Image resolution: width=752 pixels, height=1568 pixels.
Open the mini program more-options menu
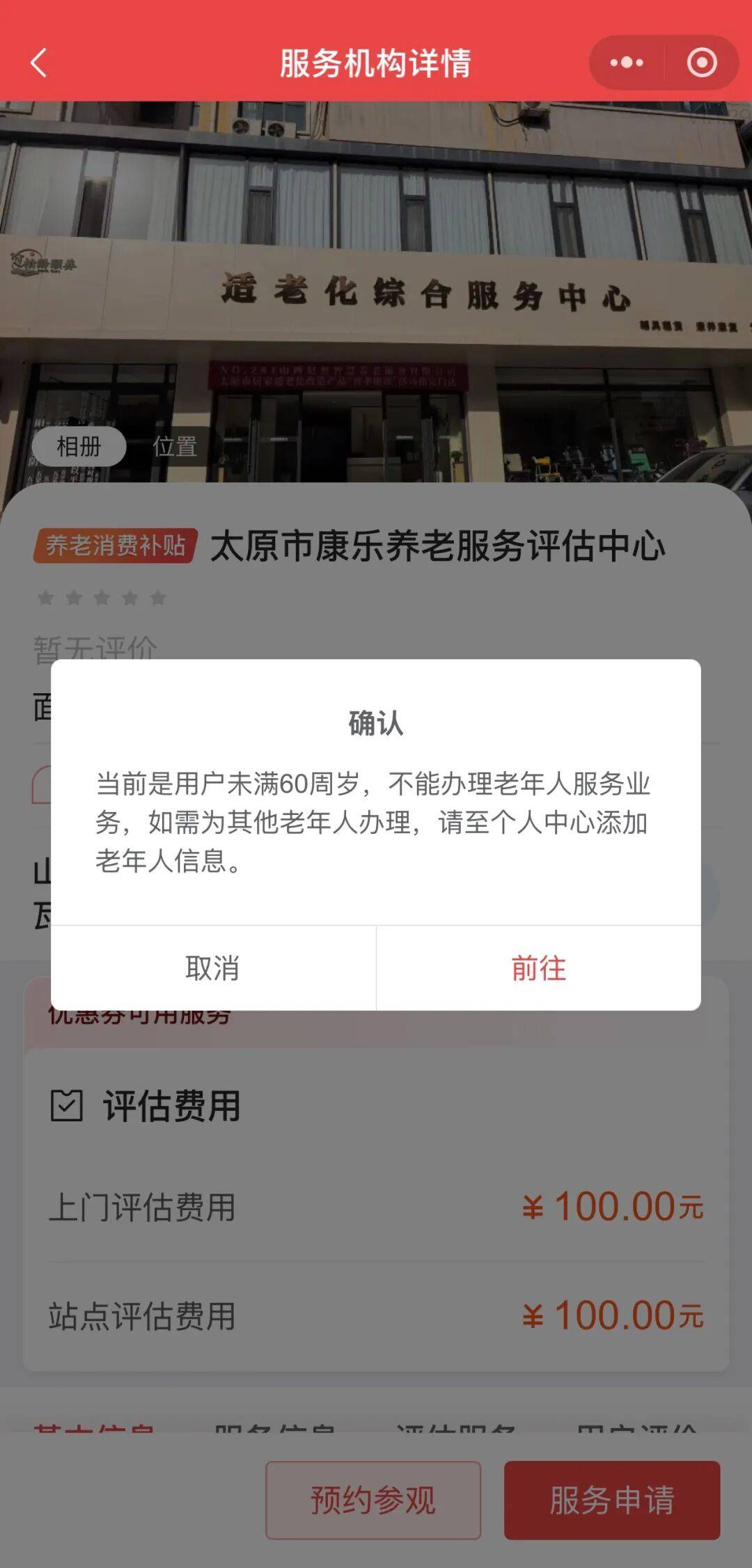627,63
